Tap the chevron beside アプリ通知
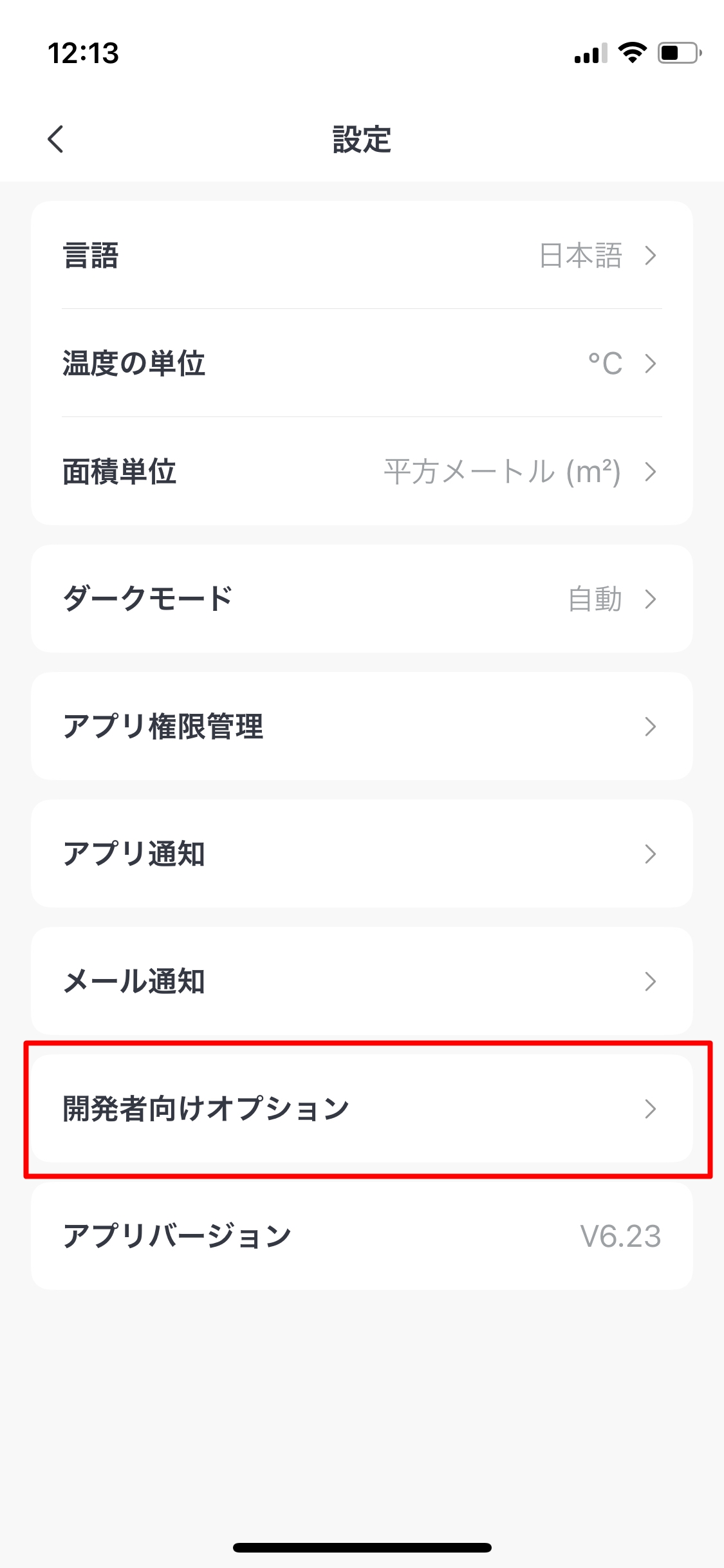 [x=652, y=854]
